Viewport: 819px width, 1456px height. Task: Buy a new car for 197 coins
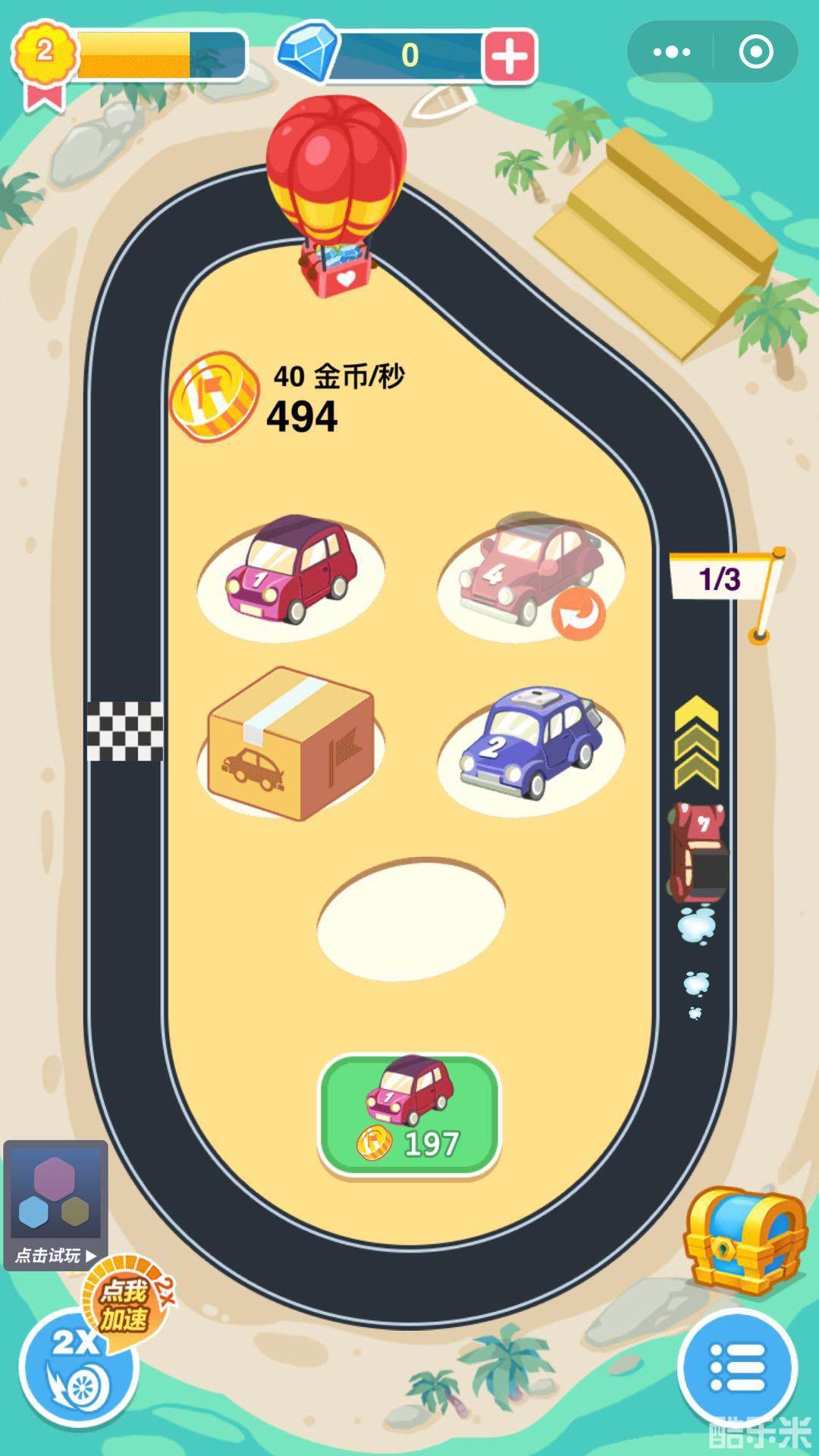pos(409,1115)
